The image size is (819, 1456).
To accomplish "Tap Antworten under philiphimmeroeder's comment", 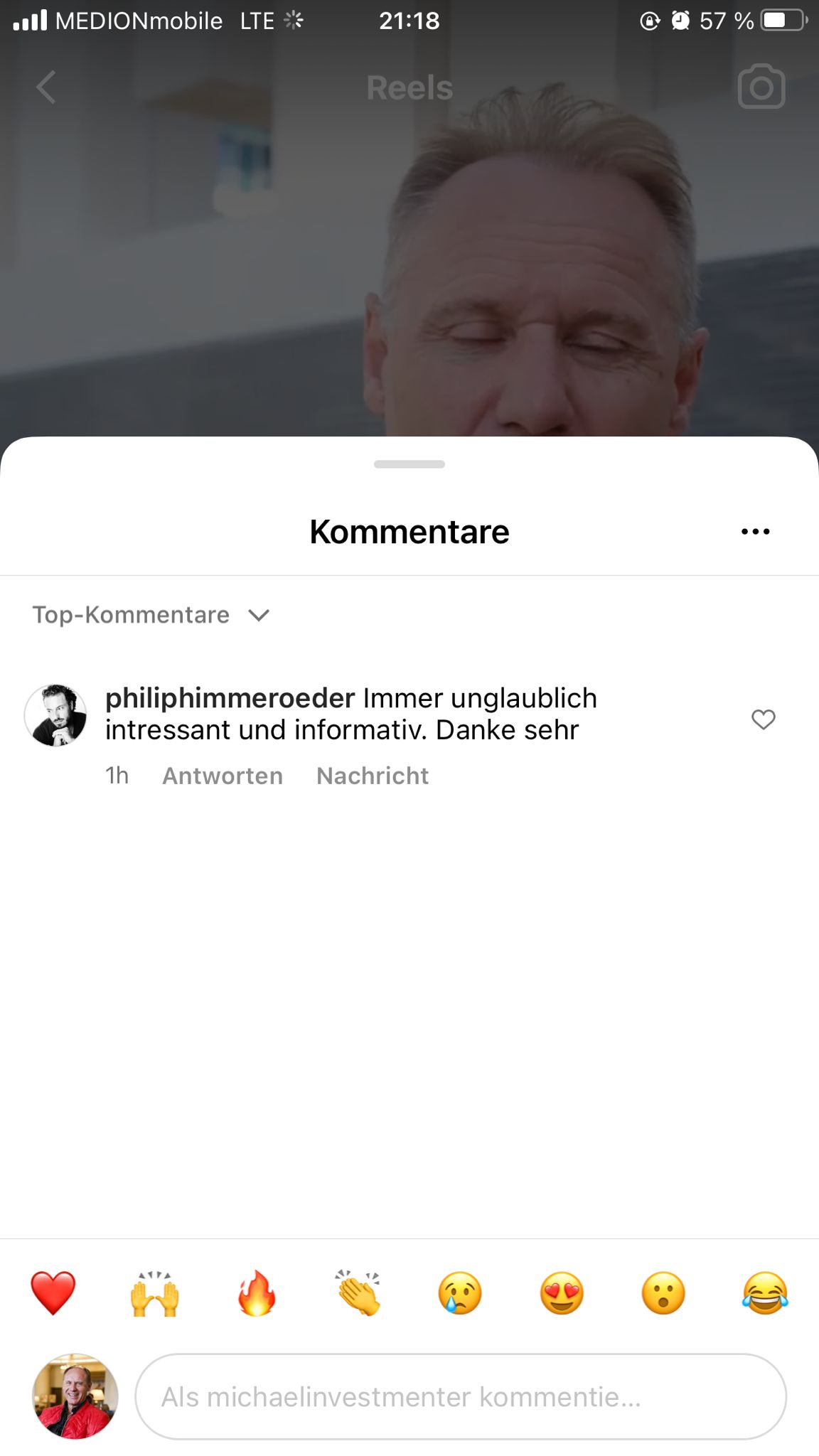I will [x=223, y=776].
